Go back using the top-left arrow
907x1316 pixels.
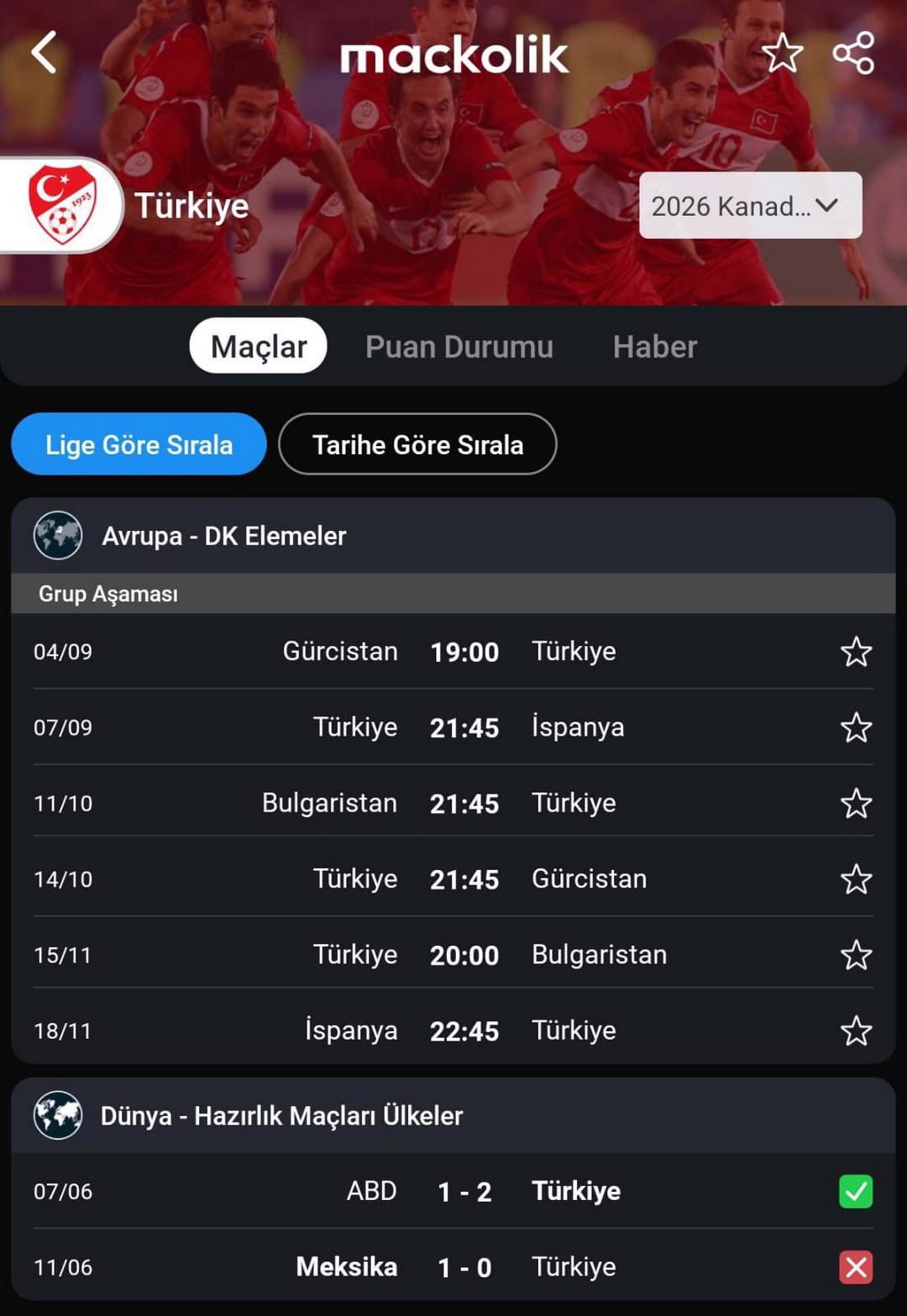(44, 53)
